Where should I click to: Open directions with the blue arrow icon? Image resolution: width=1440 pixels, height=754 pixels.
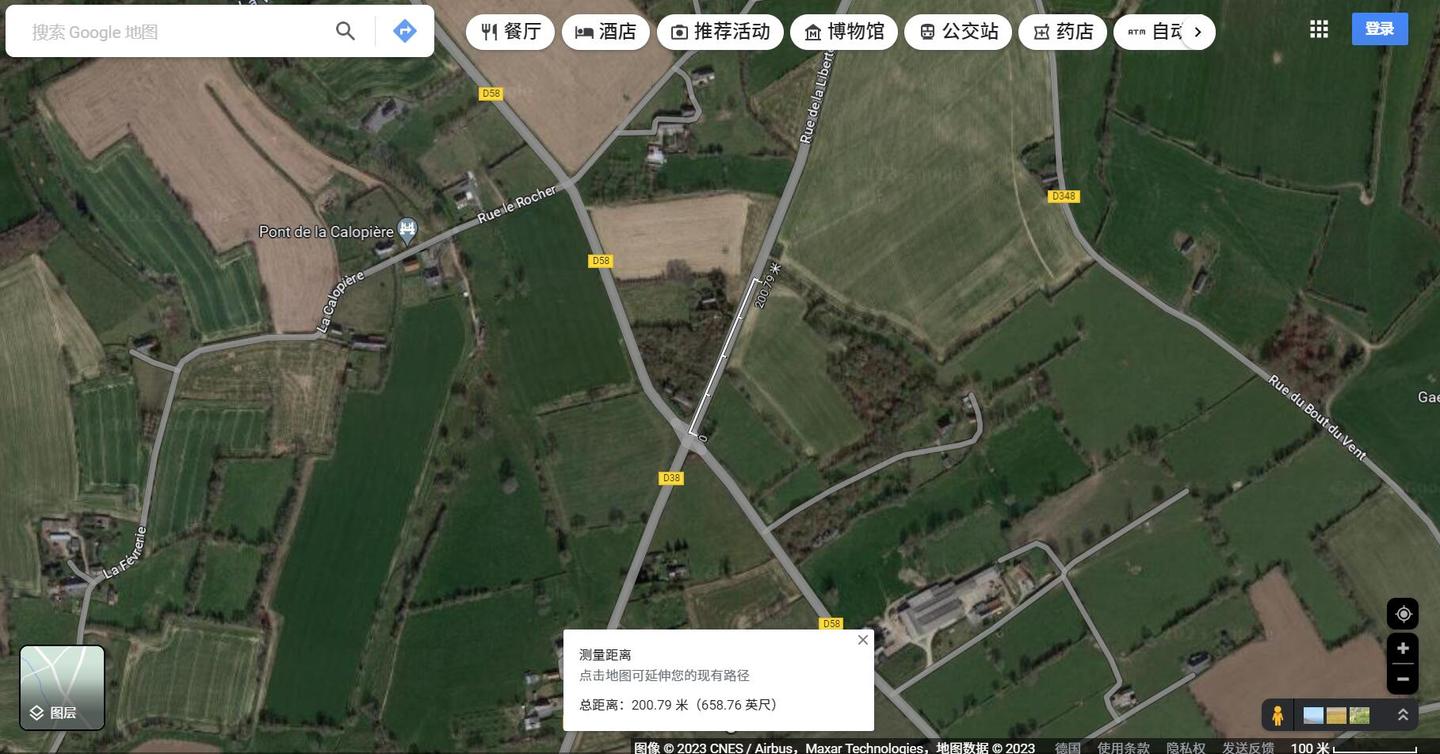coord(404,31)
